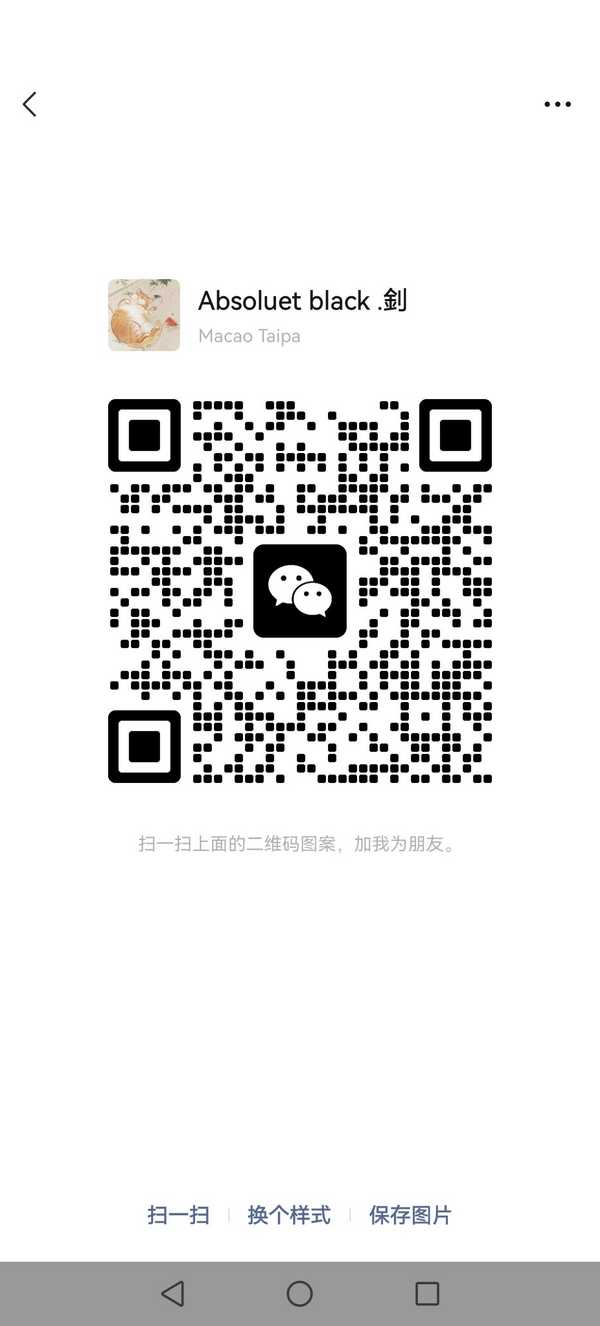Go back using the top arrow
The height and width of the screenshot is (1326, 600).
30,104
